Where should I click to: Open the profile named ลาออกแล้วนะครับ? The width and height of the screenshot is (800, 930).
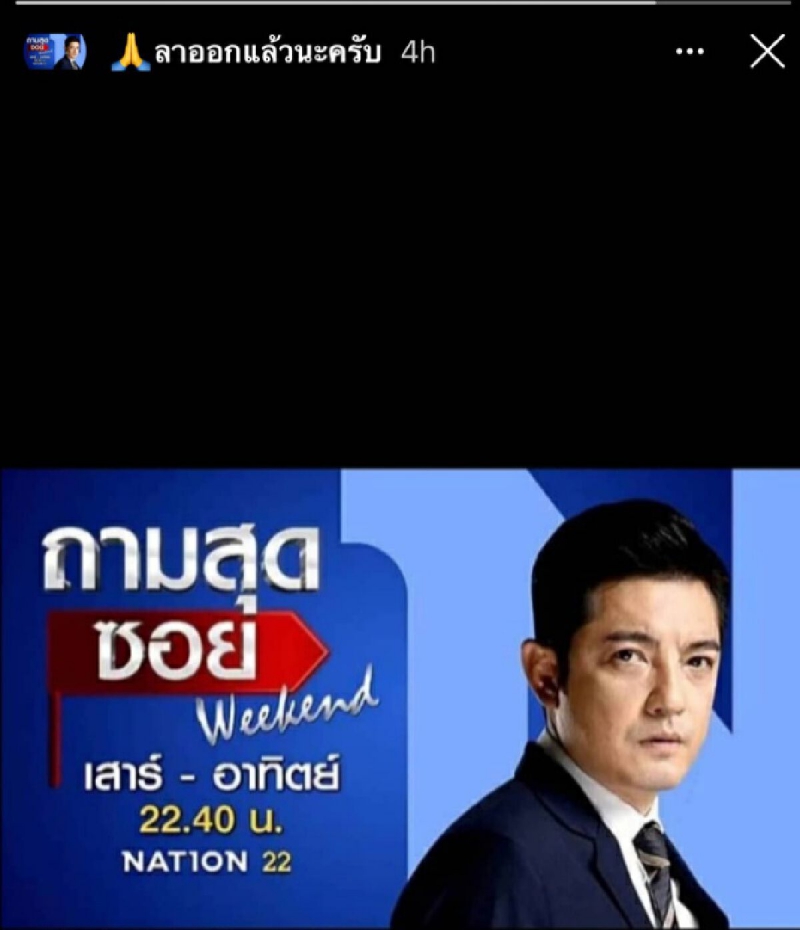tap(268, 53)
